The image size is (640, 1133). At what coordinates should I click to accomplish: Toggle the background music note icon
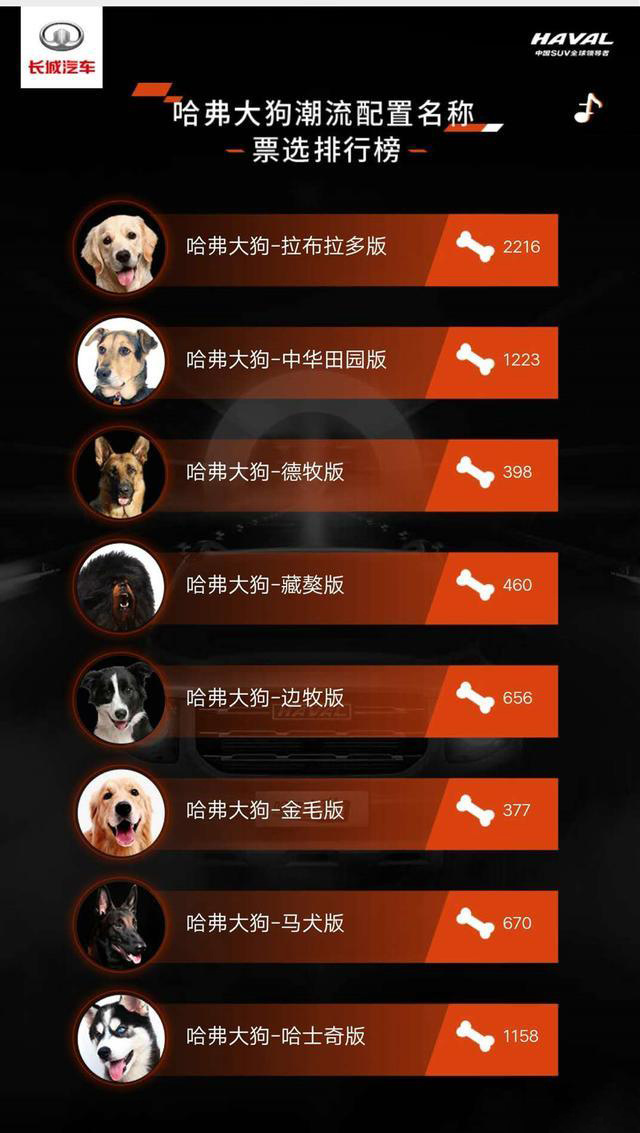(588, 107)
